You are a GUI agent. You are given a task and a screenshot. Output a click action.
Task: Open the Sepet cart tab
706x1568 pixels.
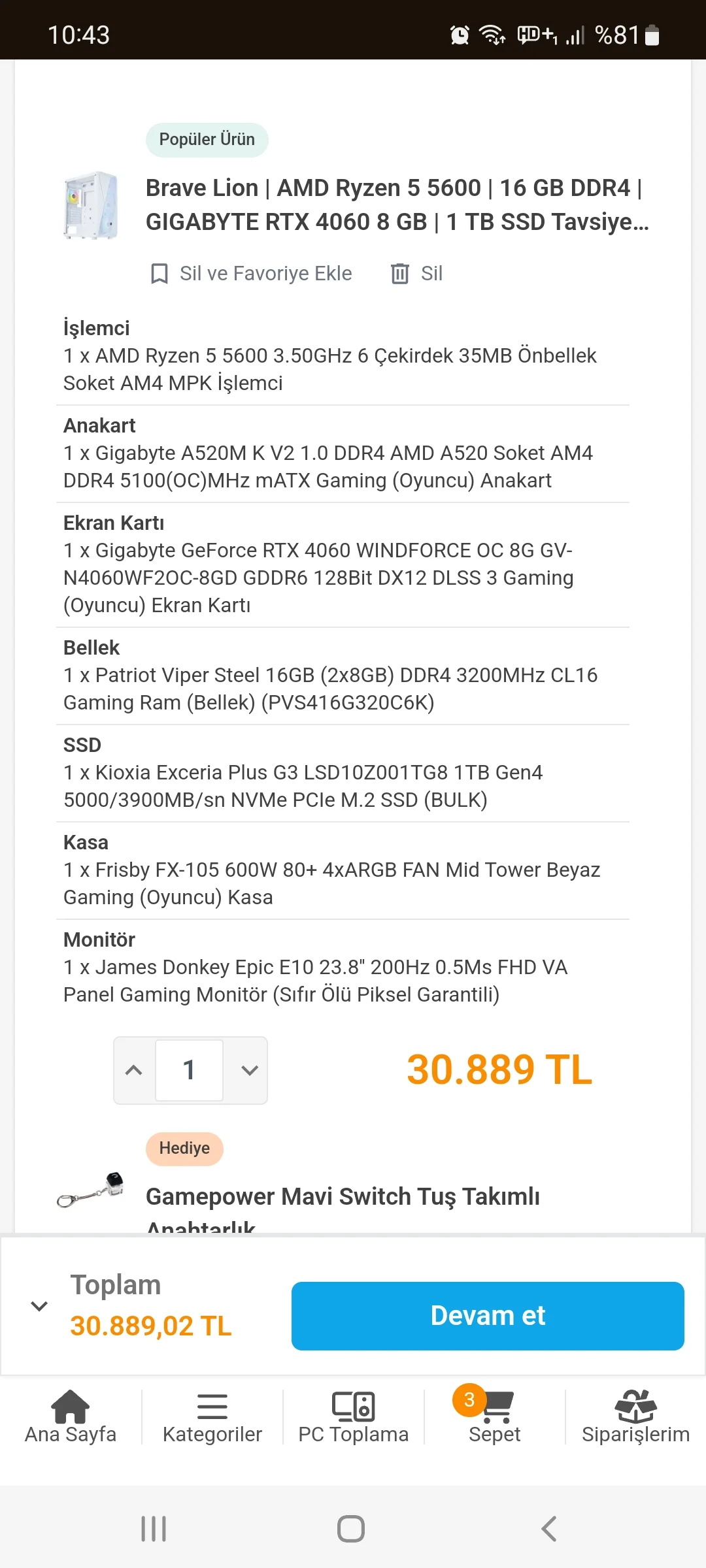[494, 1416]
